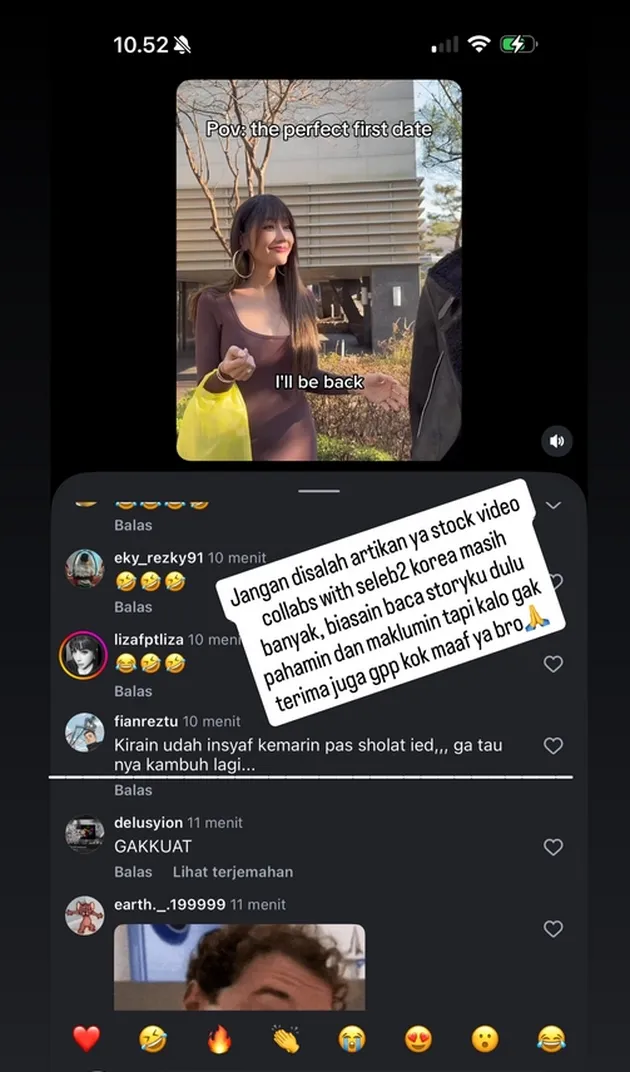
Task: Add the red heart quick reaction
Action: [x=86, y=1039]
